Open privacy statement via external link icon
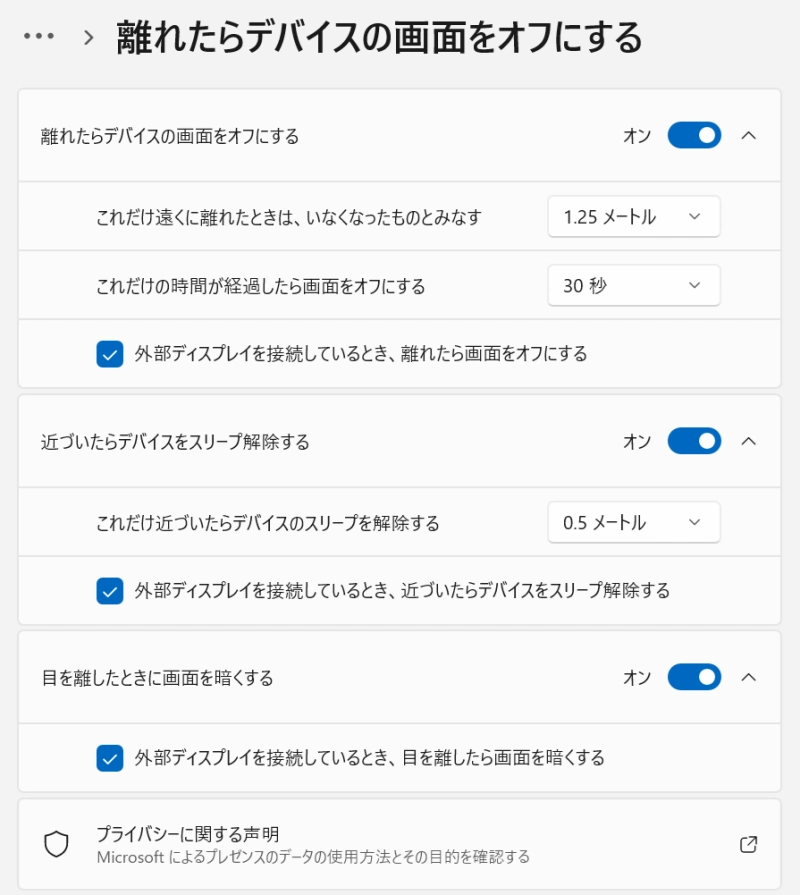 pos(748,843)
